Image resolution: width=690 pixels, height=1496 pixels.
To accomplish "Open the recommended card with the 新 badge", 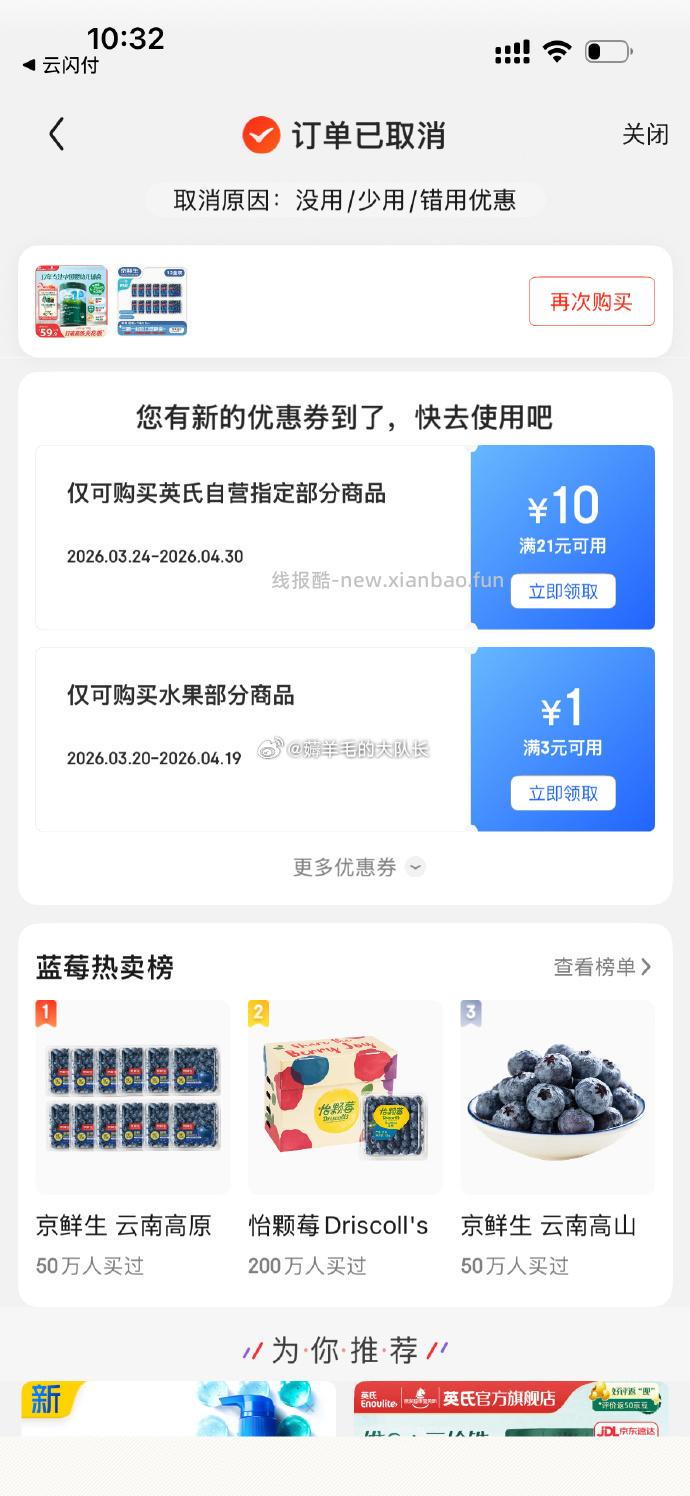I will click(x=178, y=1408).
